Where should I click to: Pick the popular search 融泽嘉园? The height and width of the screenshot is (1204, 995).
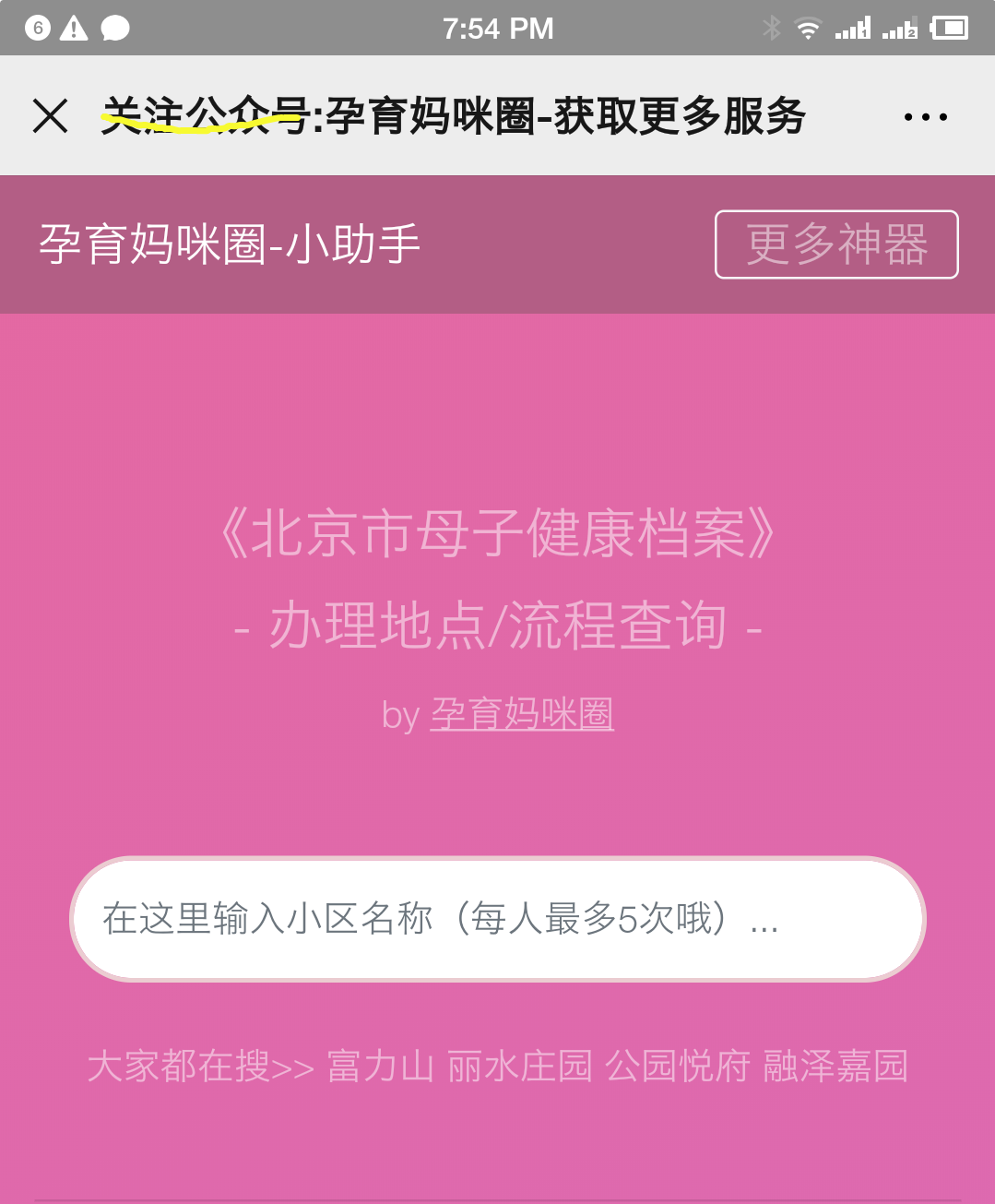pyautogui.click(x=835, y=1067)
